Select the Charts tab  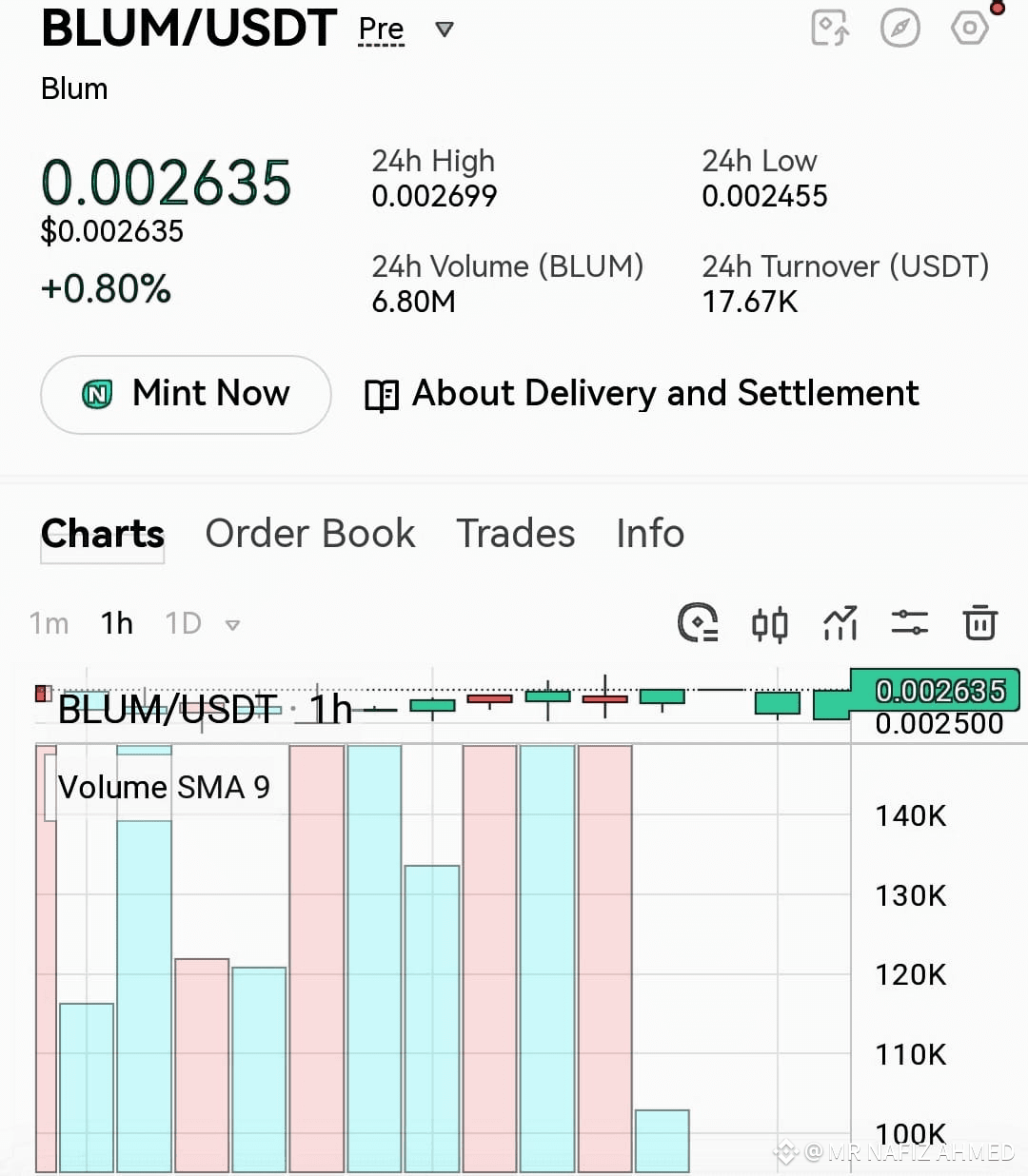point(103,534)
